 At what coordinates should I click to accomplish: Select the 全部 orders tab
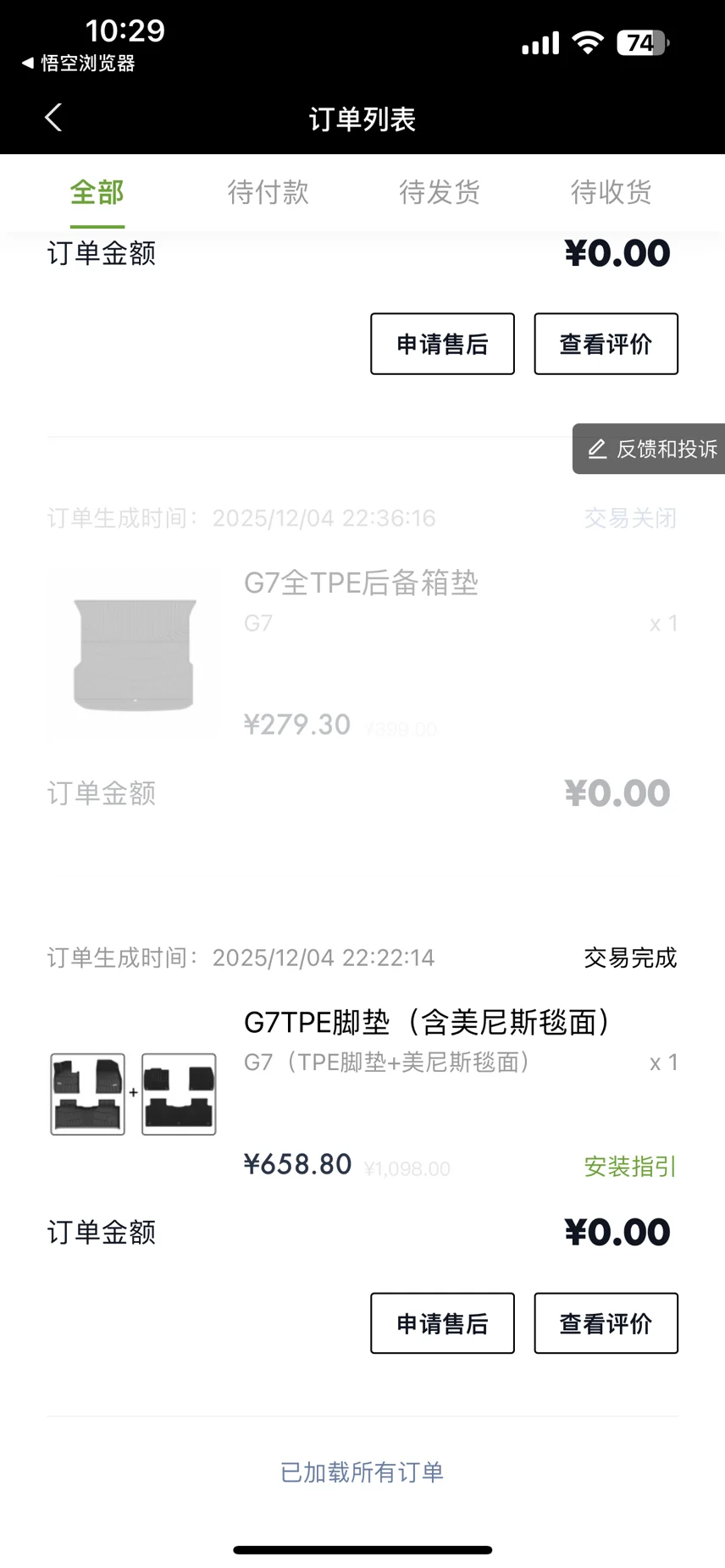[97, 192]
